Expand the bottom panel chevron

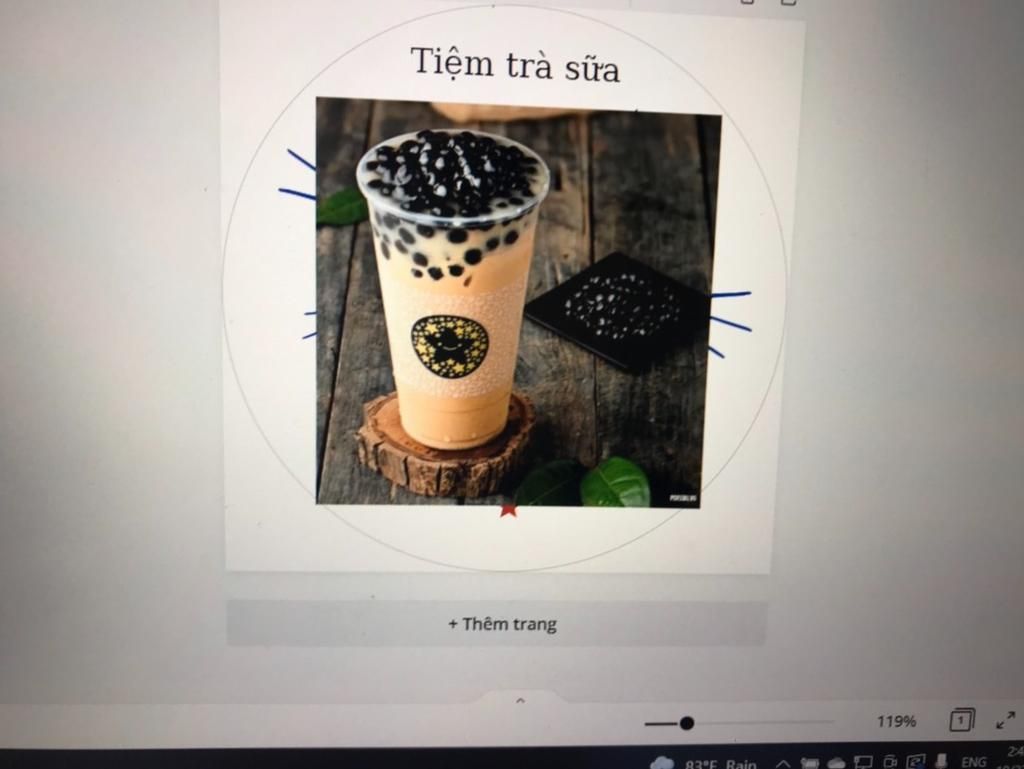click(520, 701)
